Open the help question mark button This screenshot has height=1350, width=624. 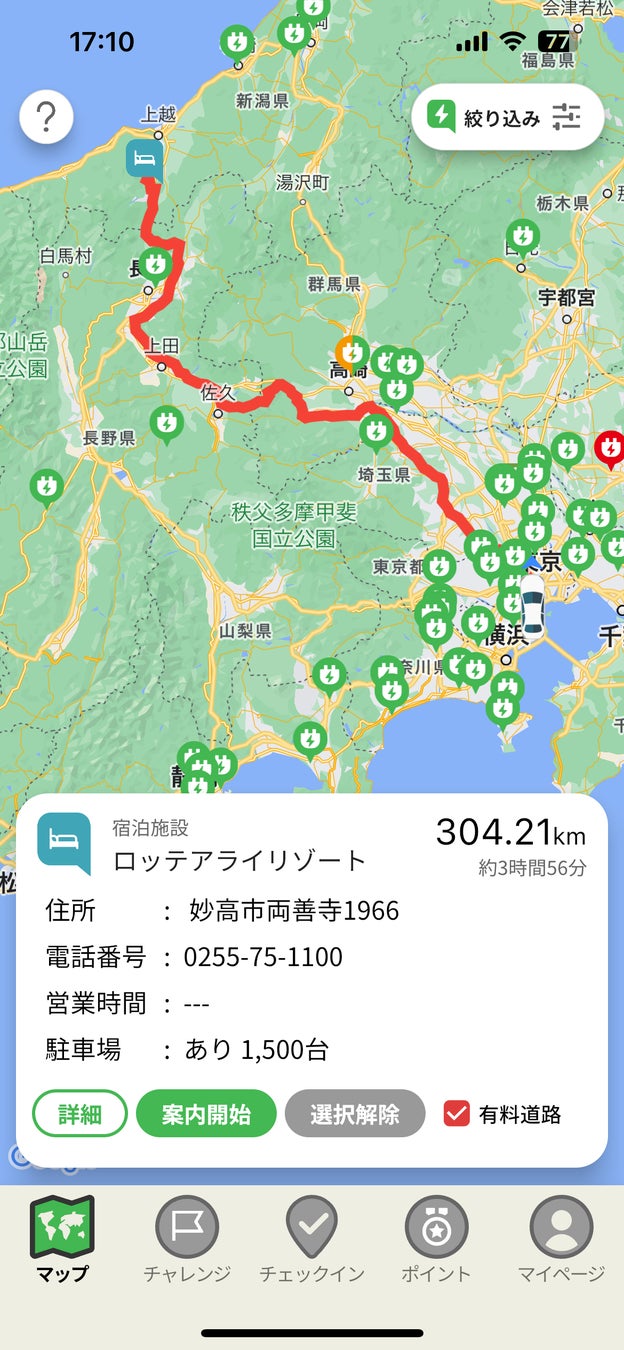46,118
